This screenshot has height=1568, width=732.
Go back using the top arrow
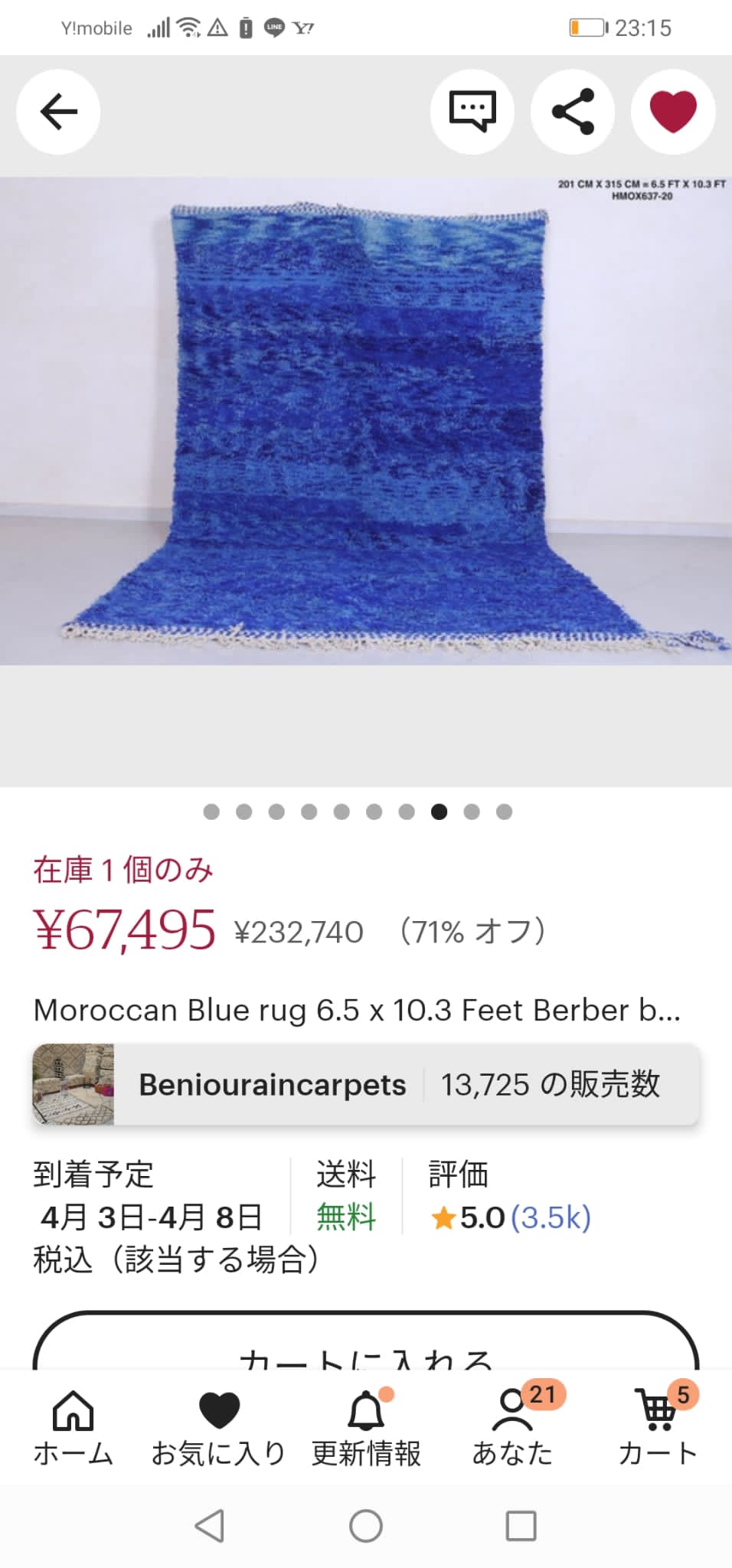(x=58, y=112)
